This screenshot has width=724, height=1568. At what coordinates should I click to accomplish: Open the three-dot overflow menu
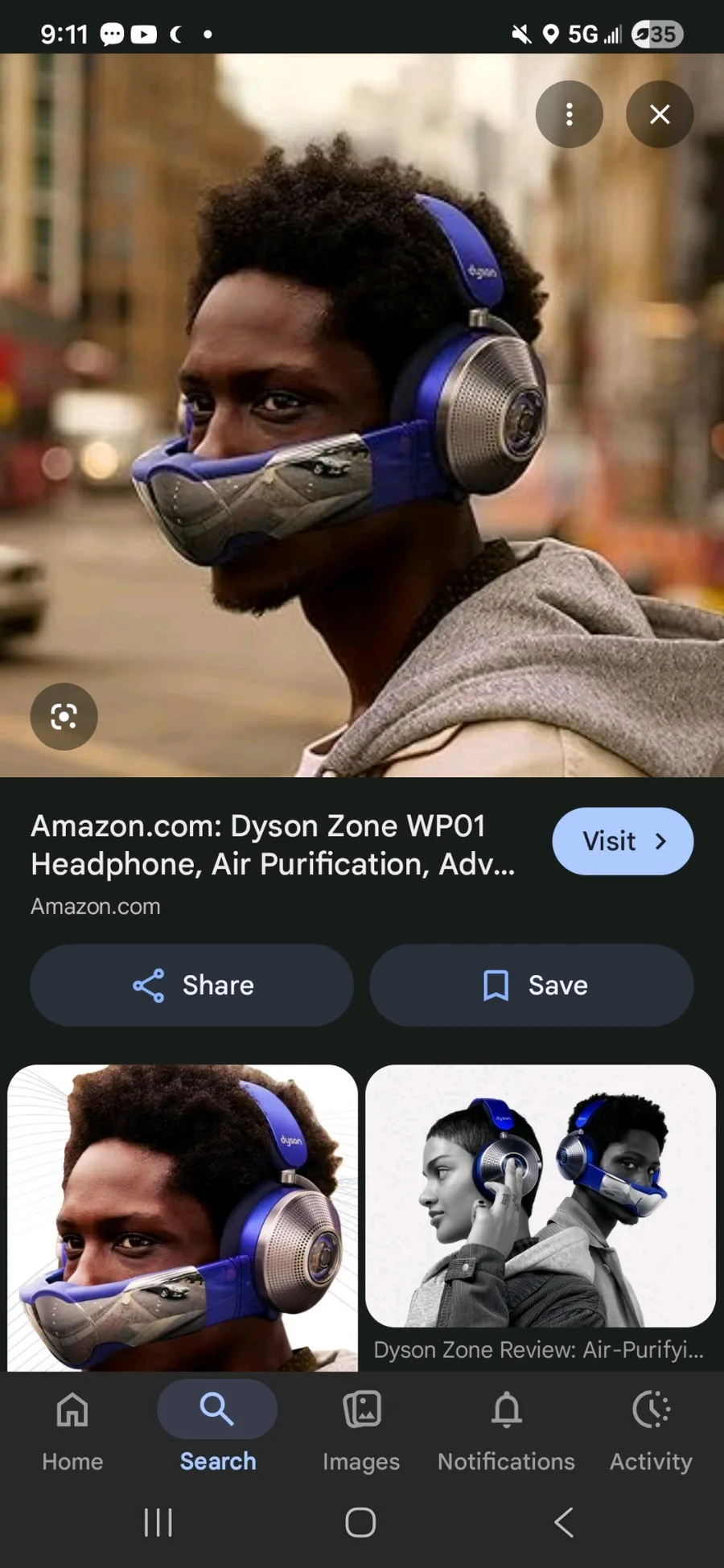(570, 114)
